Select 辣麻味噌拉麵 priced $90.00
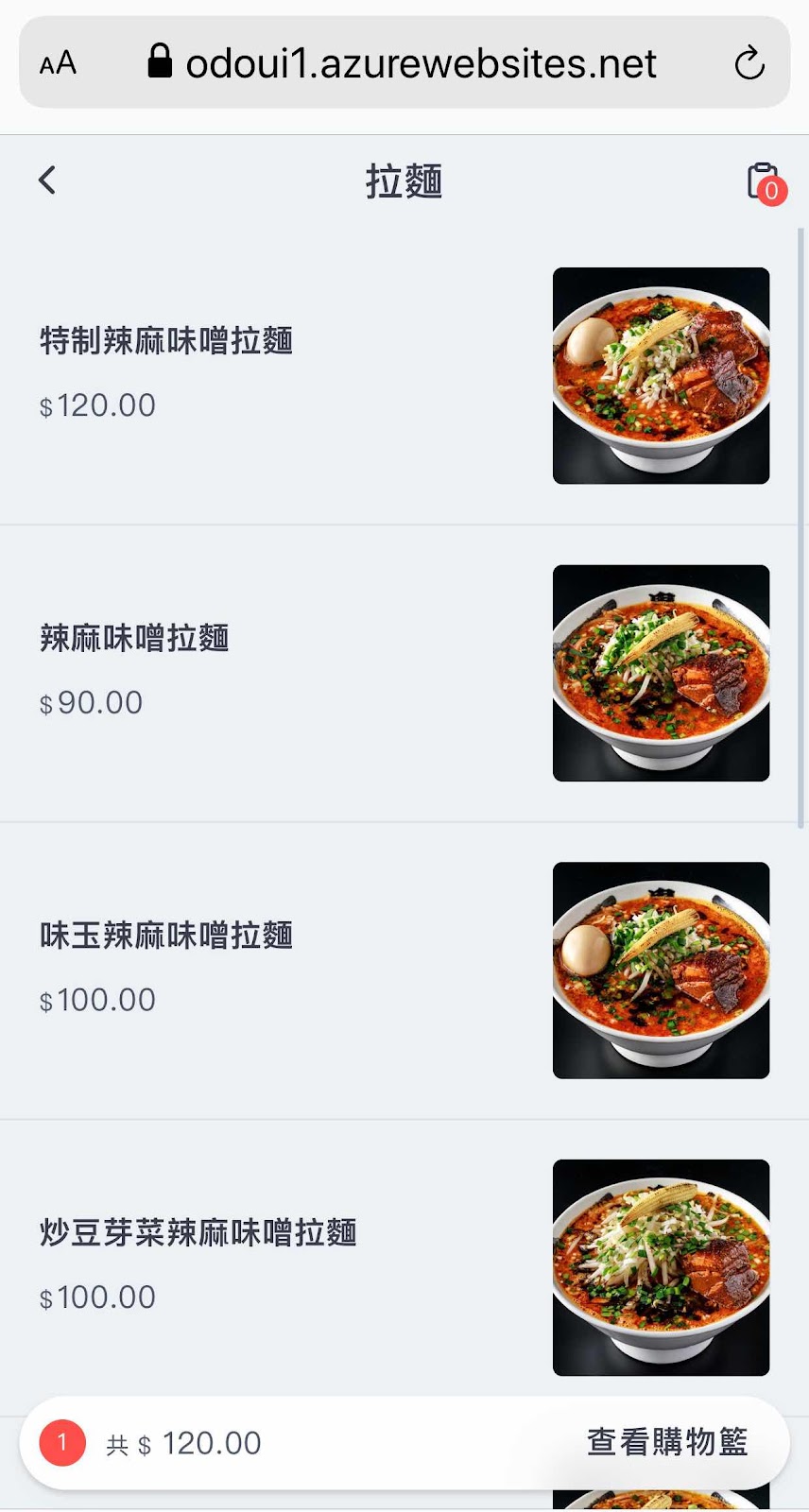The width and height of the screenshot is (809, 1512). (404, 674)
